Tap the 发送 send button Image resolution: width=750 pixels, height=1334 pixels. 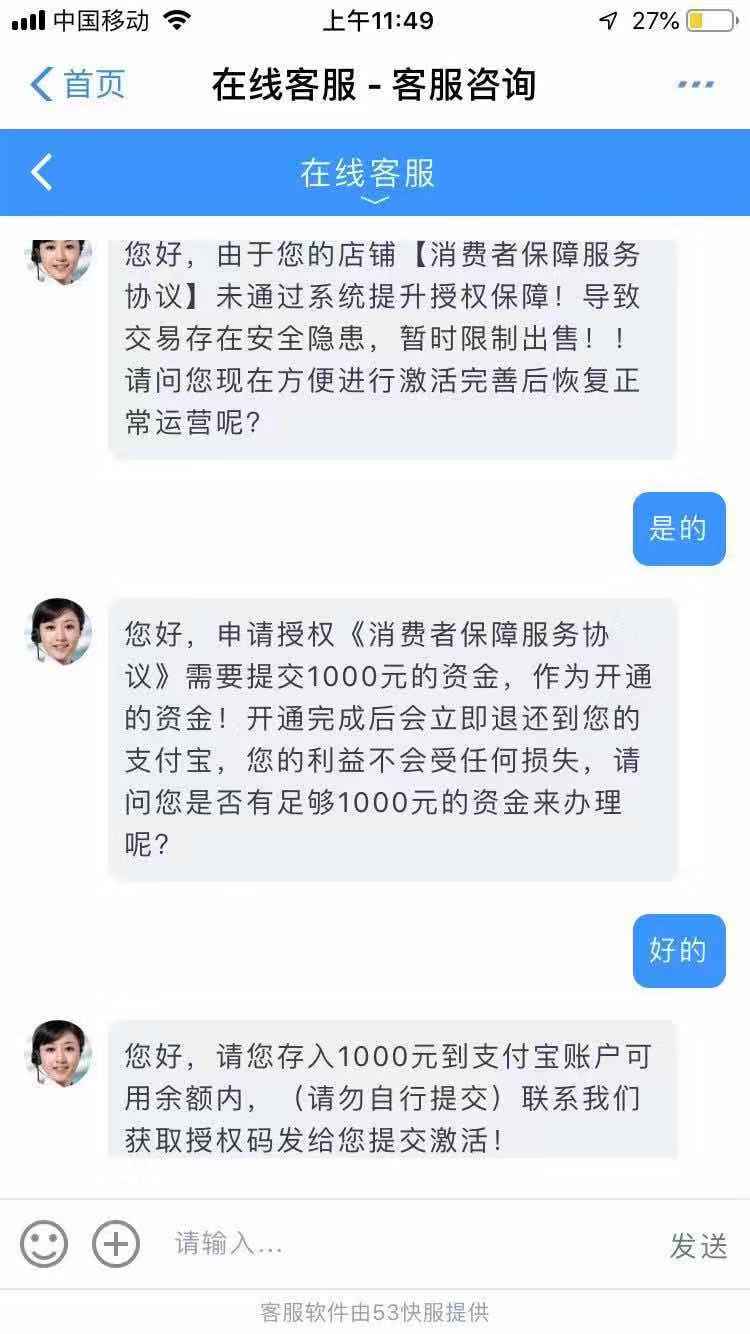pyautogui.click(x=698, y=1246)
